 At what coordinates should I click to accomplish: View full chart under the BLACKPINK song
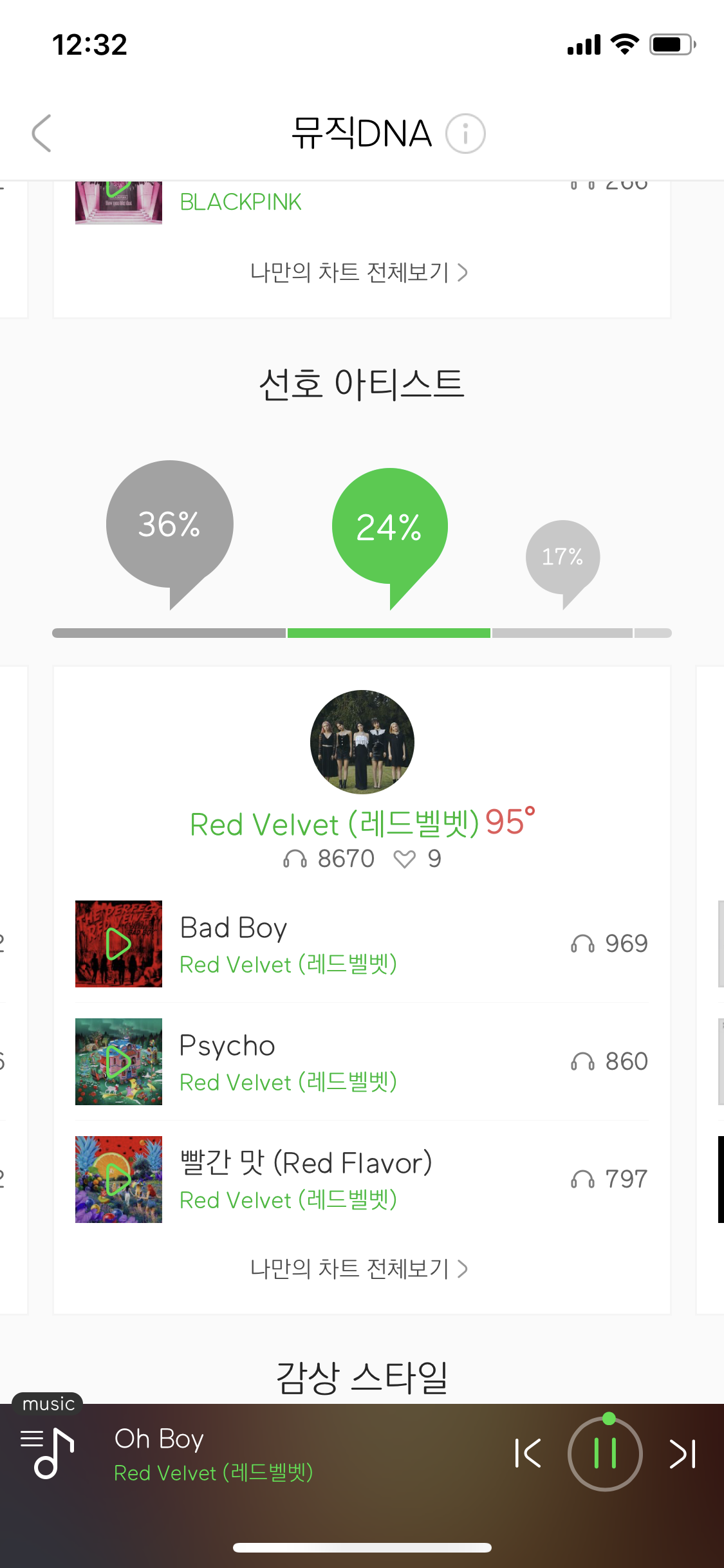point(358,272)
